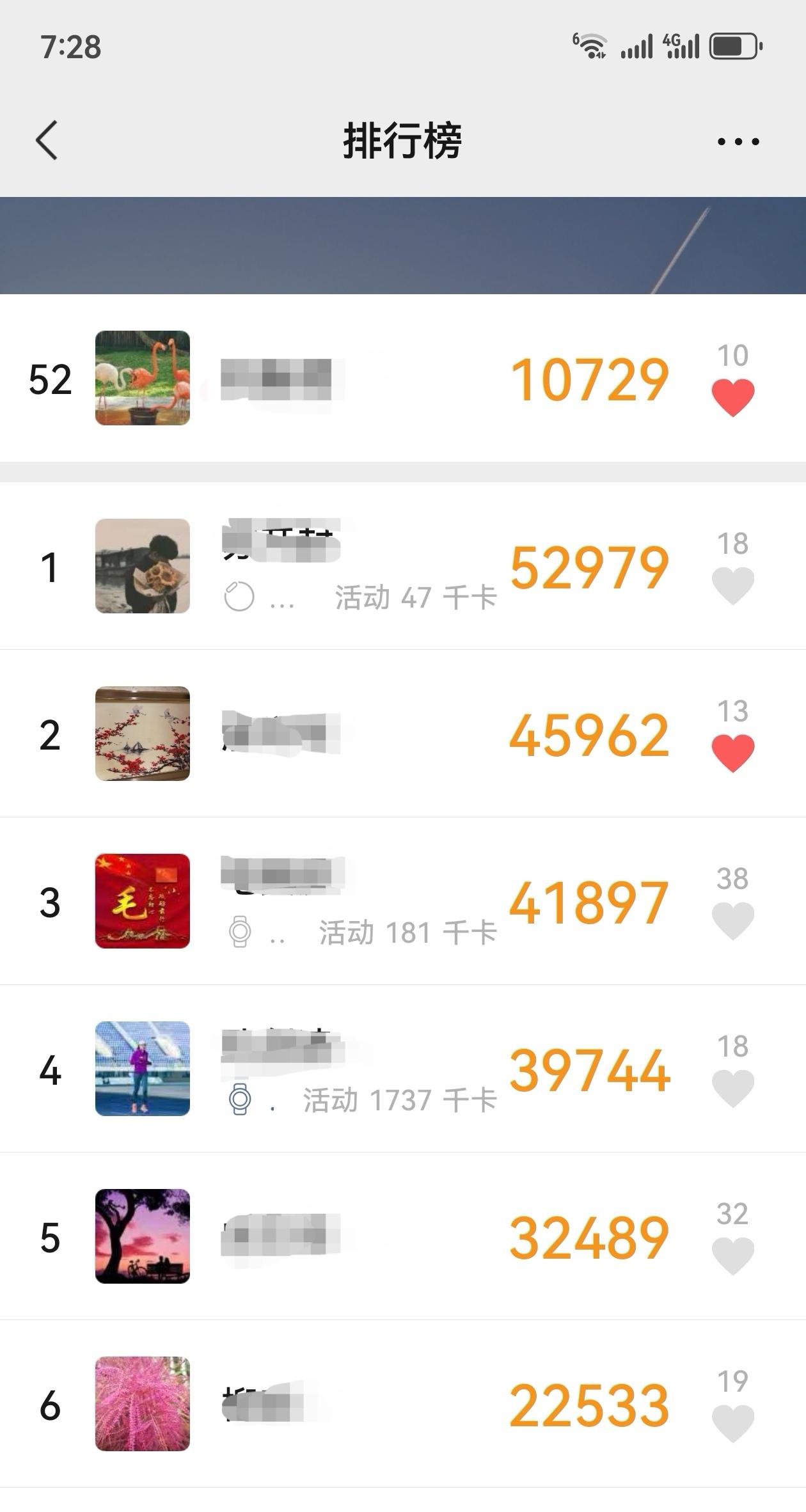Tap the leaderboard cover photo banner

coord(403,246)
